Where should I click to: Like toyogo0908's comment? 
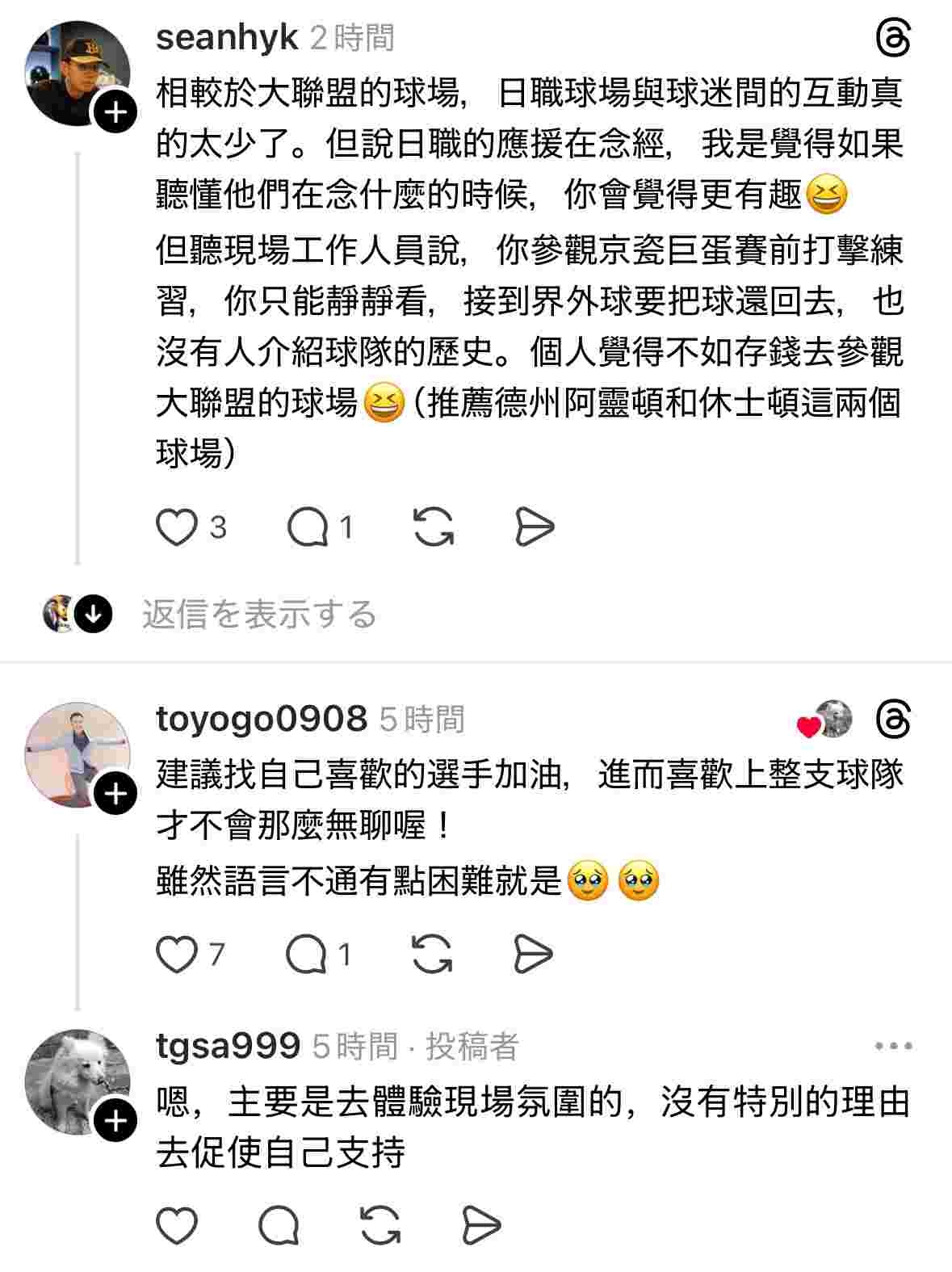point(177,955)
